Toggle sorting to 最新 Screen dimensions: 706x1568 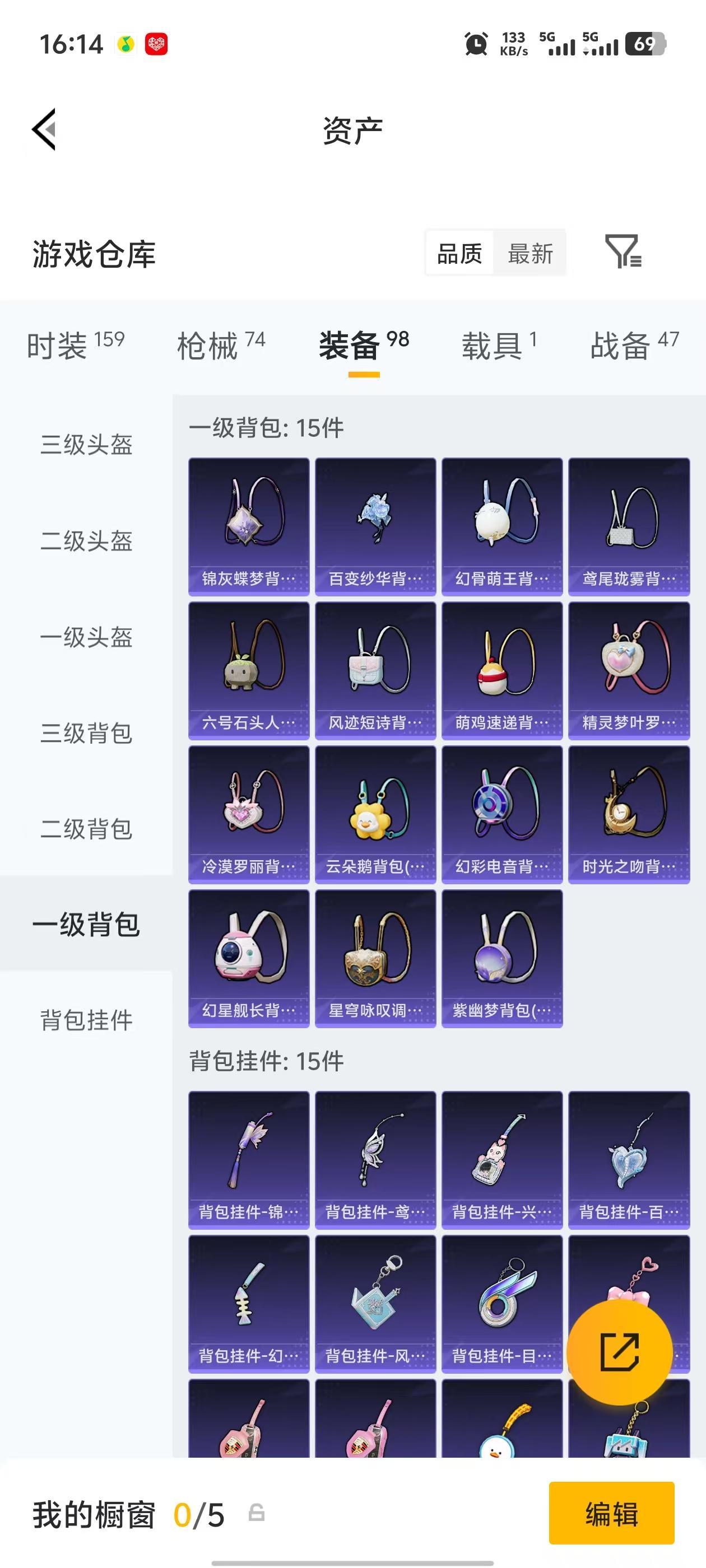tap(531, 254)
